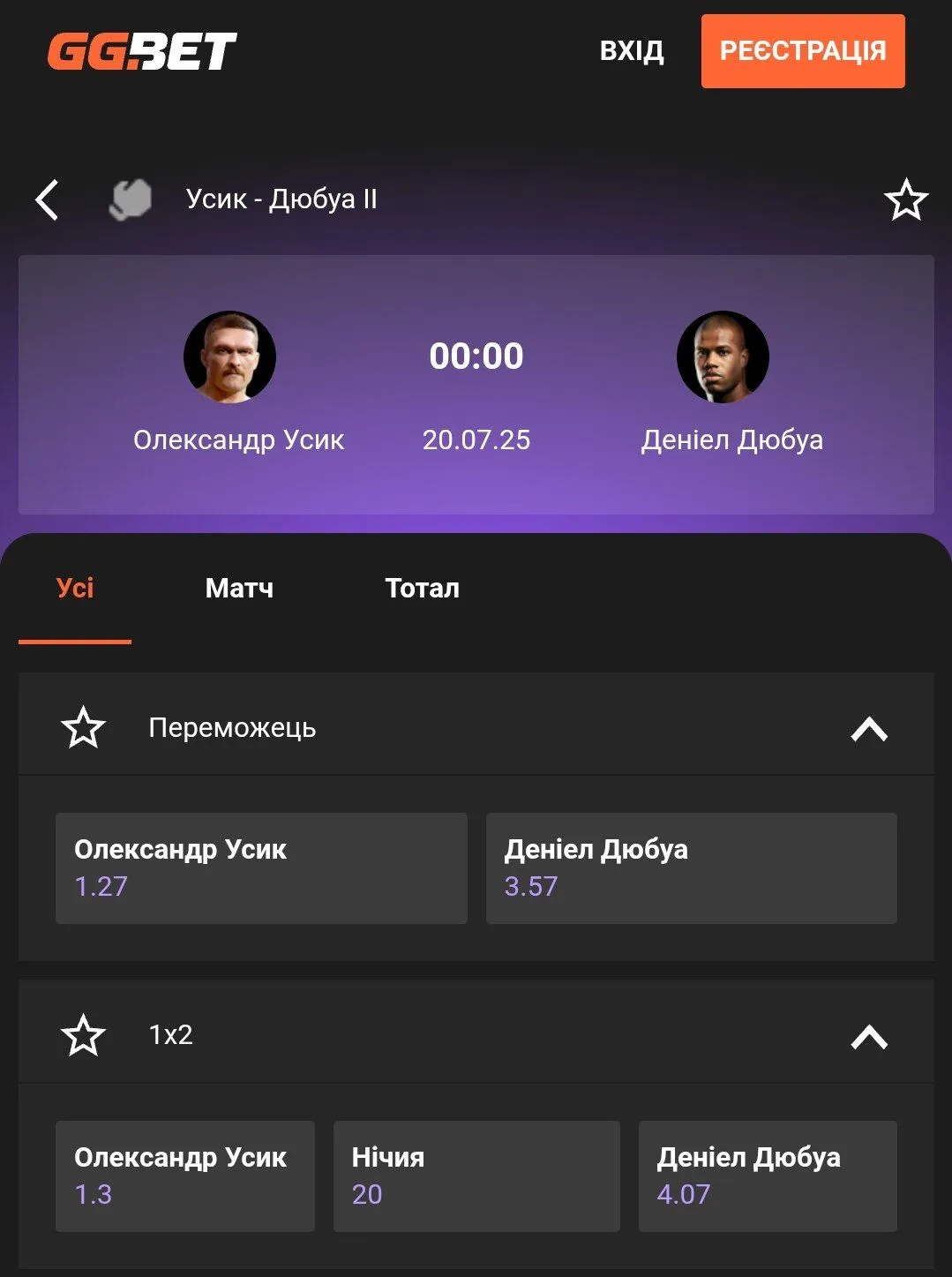Select the Усі tab
The height and width of the screenshot is (1277, 952).
pyautogui.click(x=75, y=588)
